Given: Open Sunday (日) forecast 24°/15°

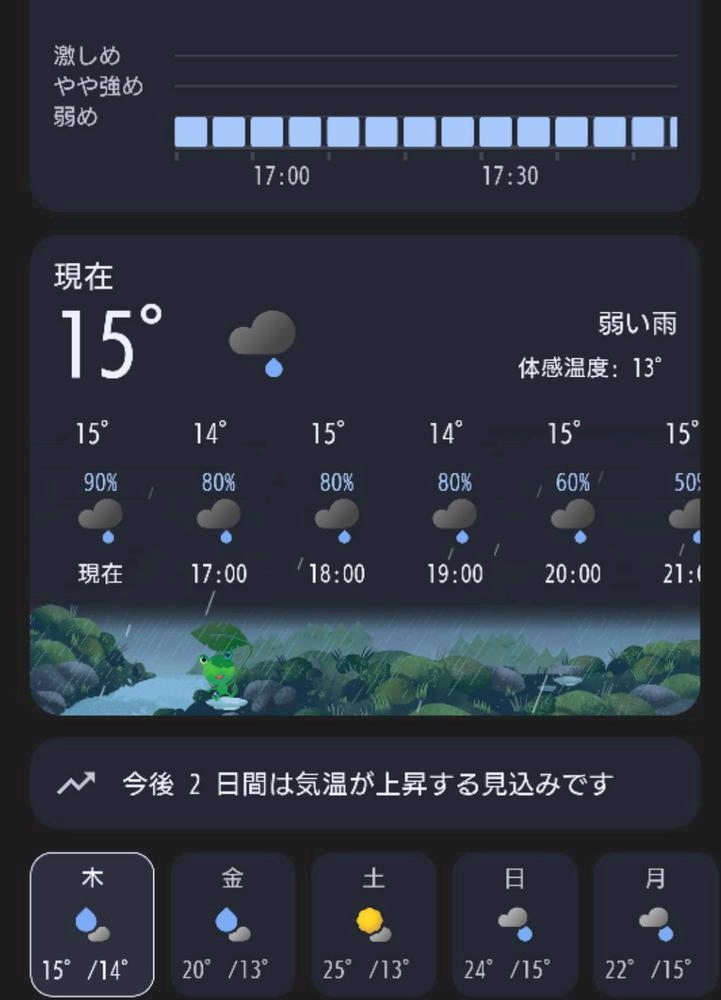Looking at the screenshot, I should (514, 924).
